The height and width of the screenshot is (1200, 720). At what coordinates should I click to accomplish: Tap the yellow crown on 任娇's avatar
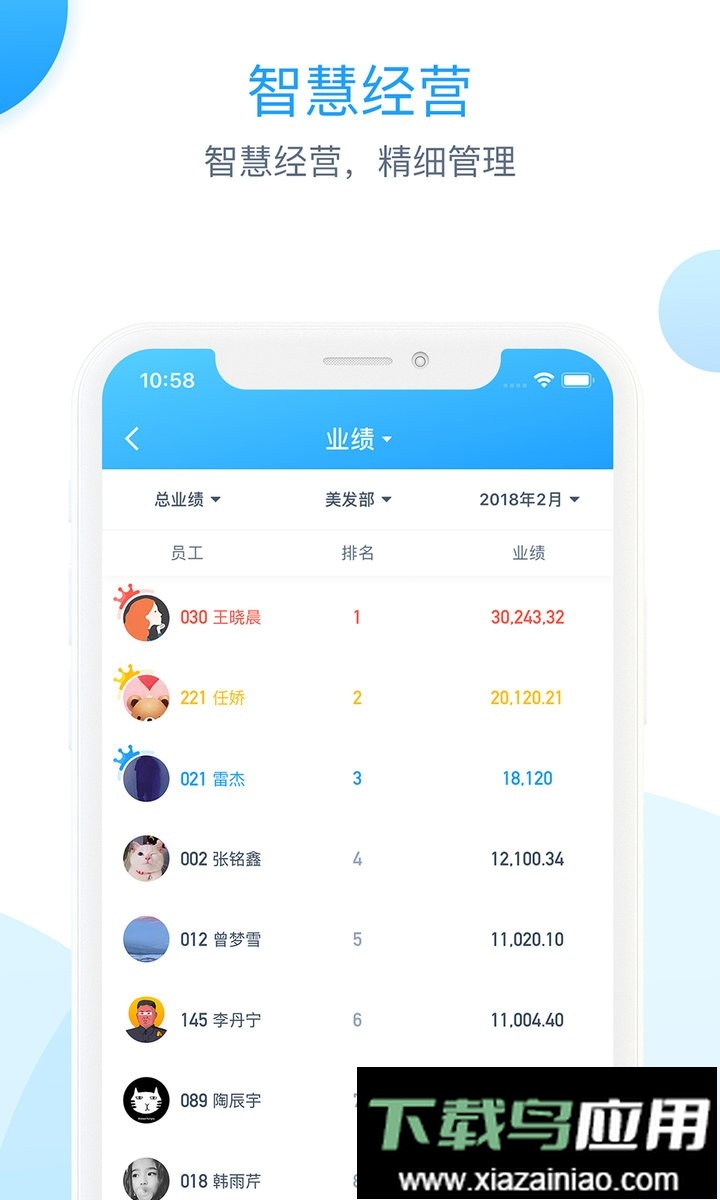pyautogui.click(x=125, y=675)
